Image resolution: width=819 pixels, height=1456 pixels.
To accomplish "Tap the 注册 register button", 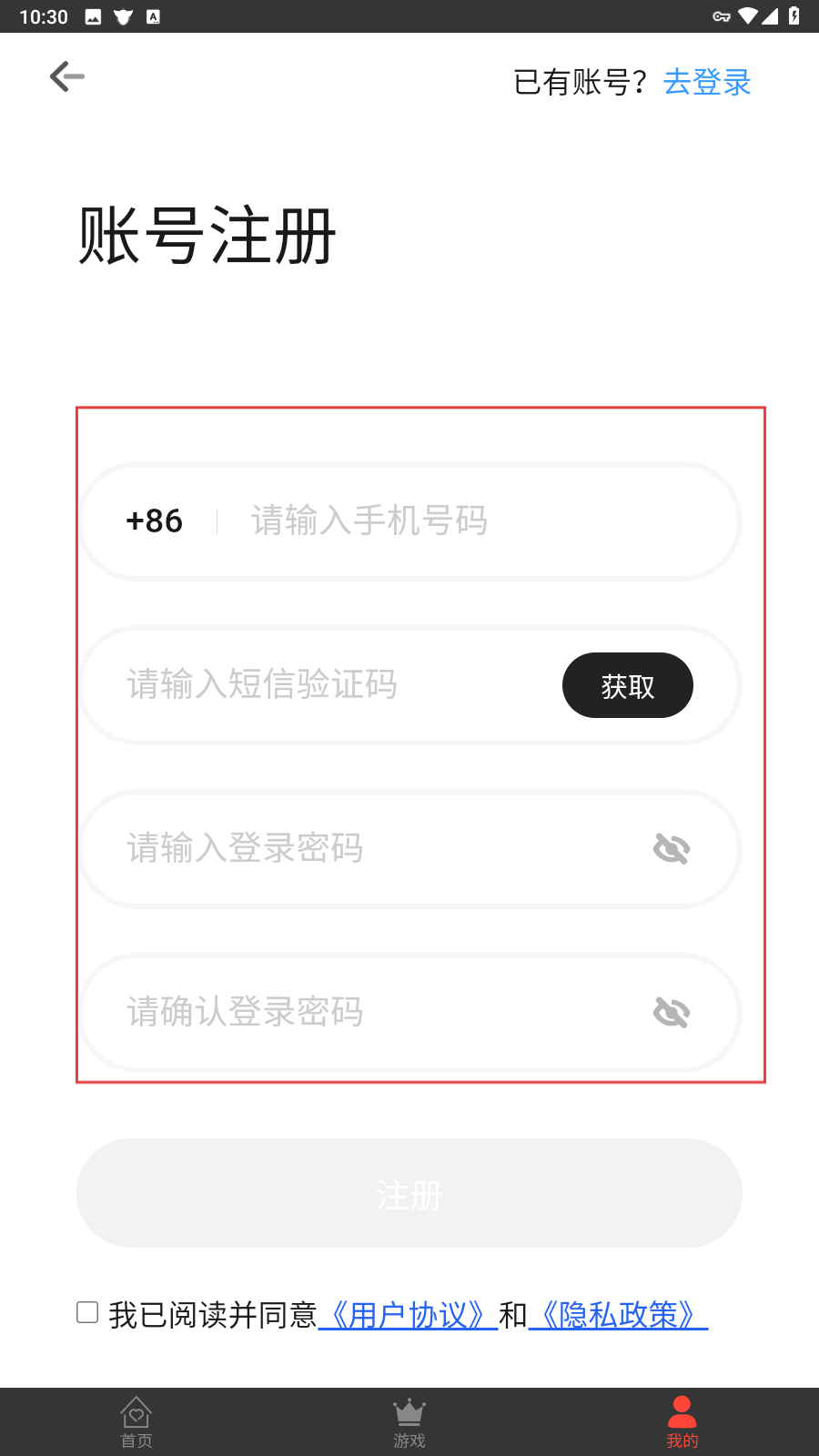I will [x=409, y=1193].
